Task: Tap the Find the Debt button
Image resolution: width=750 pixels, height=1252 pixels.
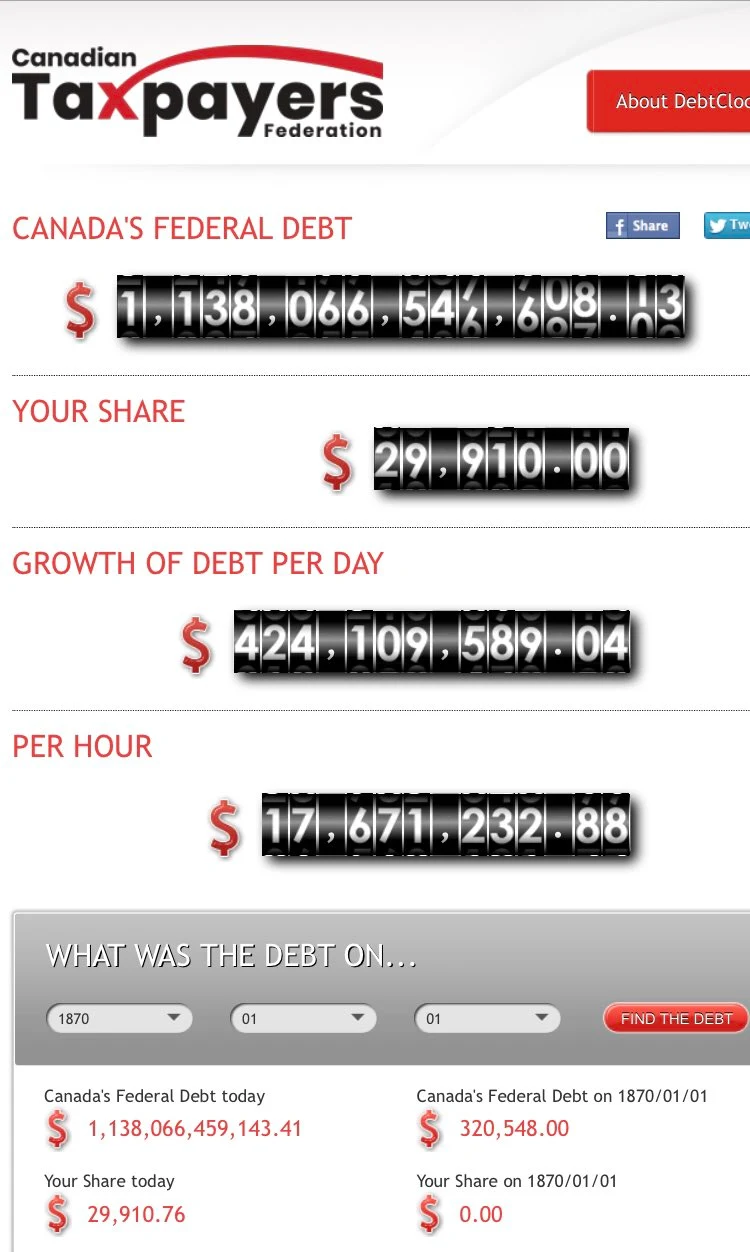Action: pos(676,1019)
